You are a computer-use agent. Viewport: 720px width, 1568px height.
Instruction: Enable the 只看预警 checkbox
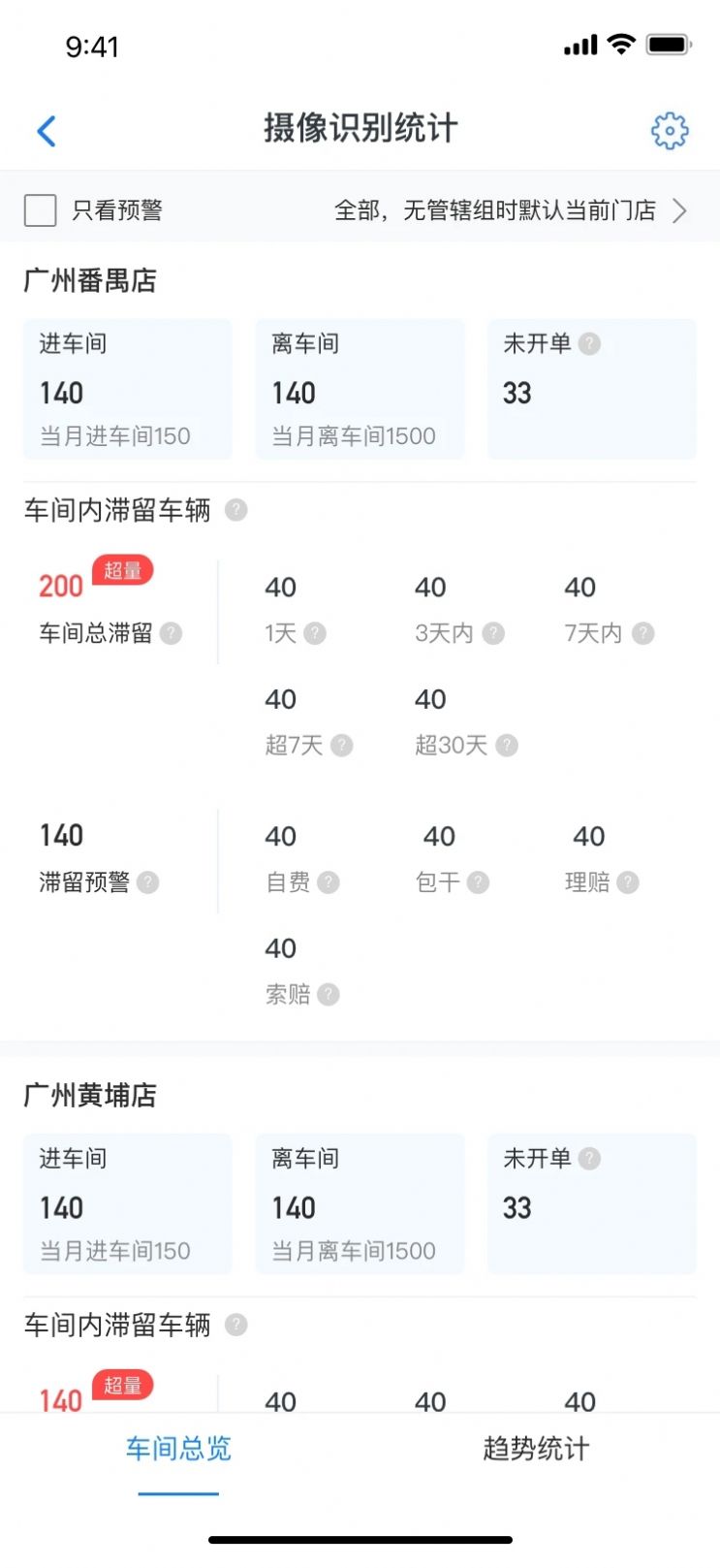[39, 209]
